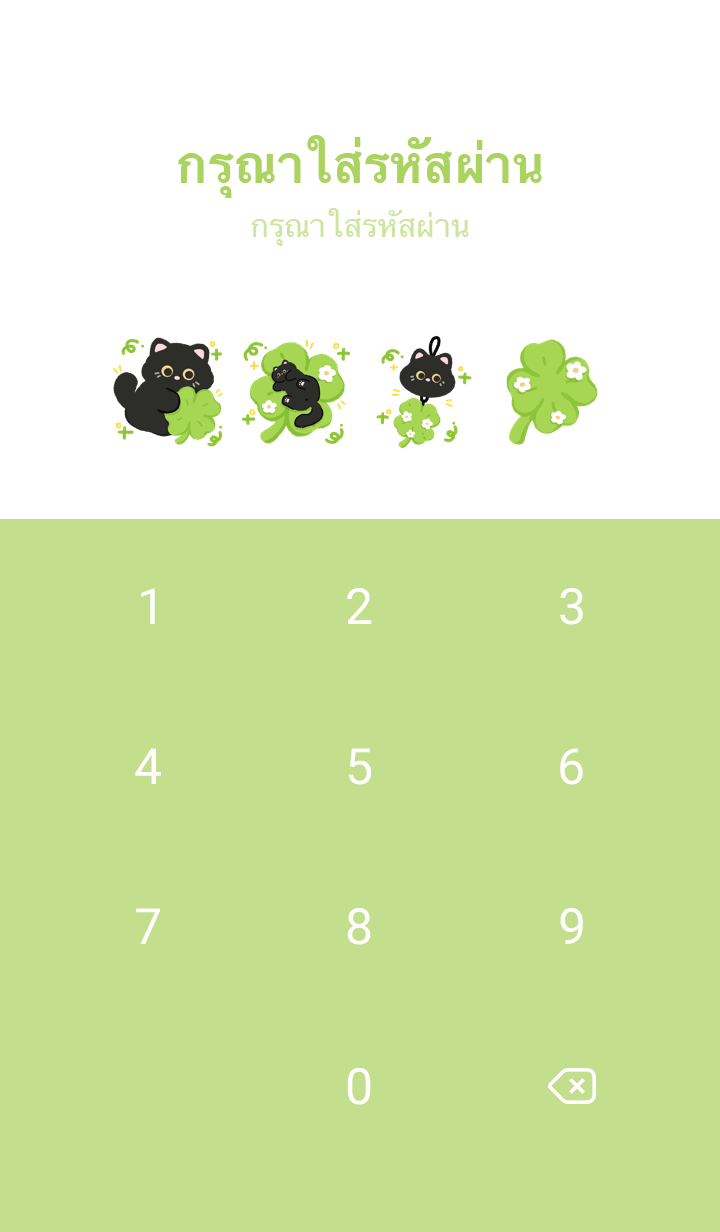The image size is (720, 1232).
Task: Enter the digit 9
Action: (571, 927)
